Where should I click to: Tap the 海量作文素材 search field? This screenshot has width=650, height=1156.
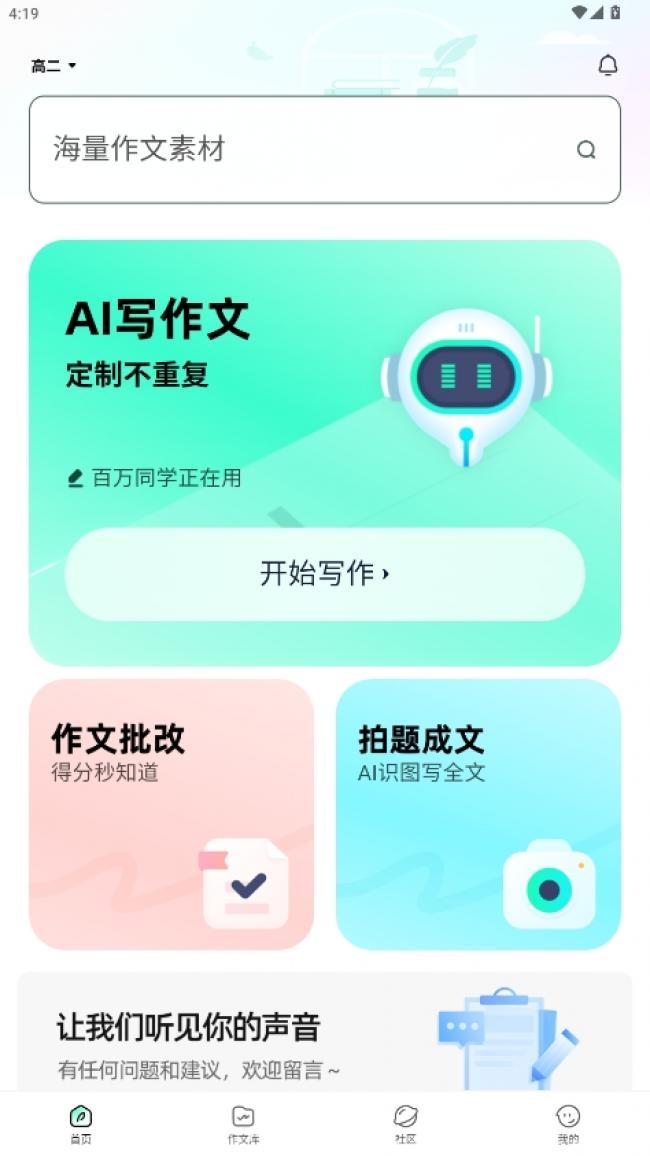(300, 150)
